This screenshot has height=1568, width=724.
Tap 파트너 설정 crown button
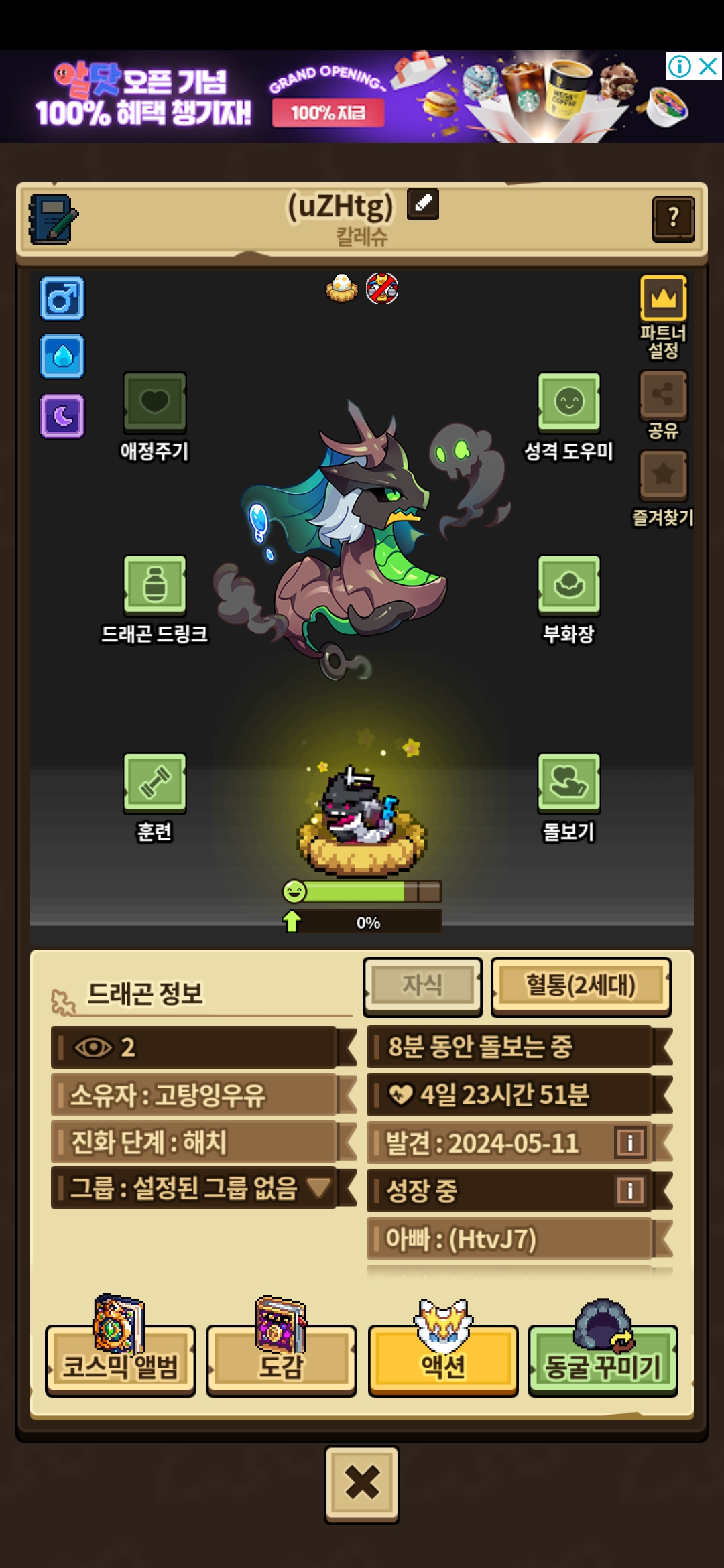[663, 298]
